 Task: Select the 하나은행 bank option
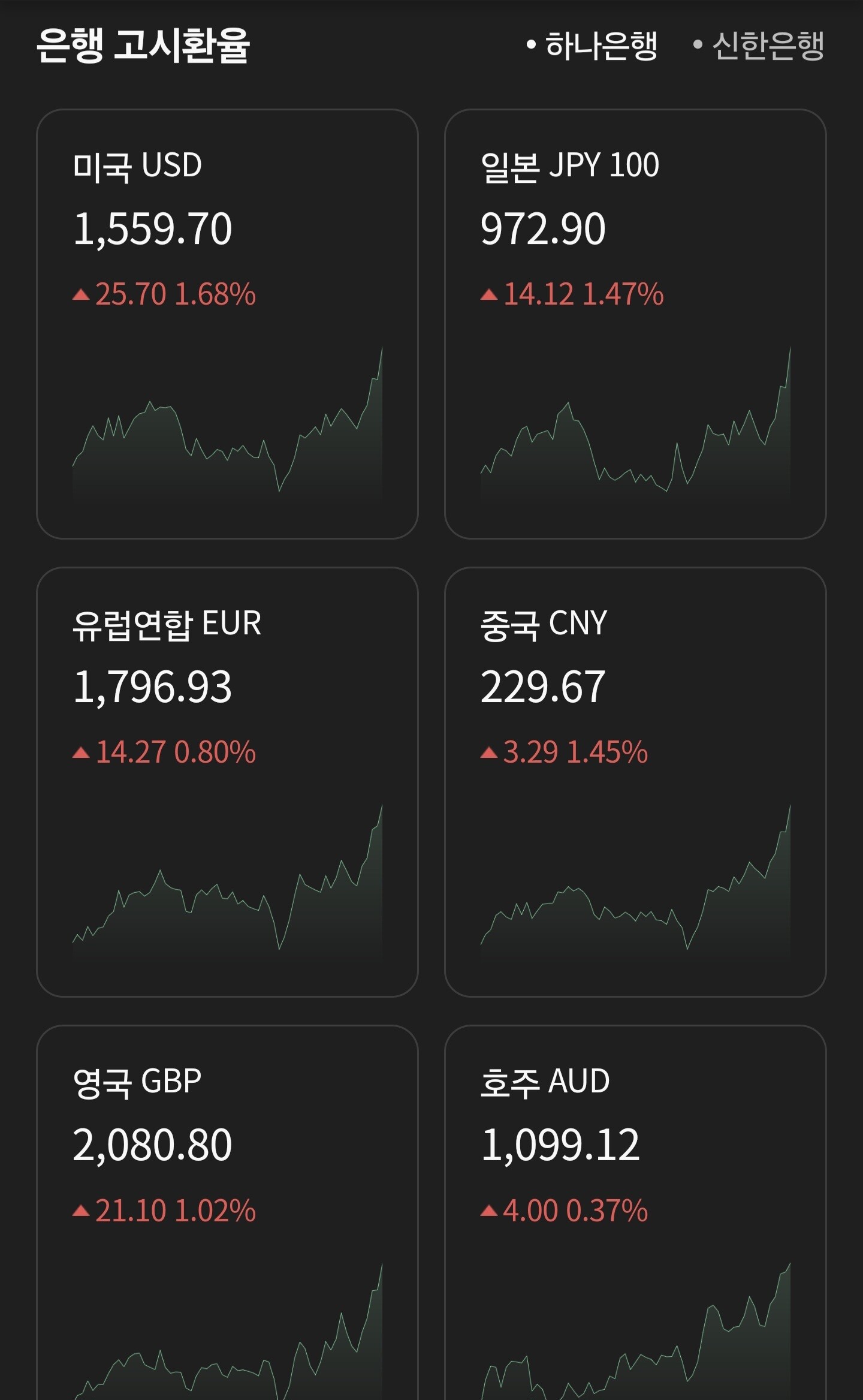click(x=592, y=46)
